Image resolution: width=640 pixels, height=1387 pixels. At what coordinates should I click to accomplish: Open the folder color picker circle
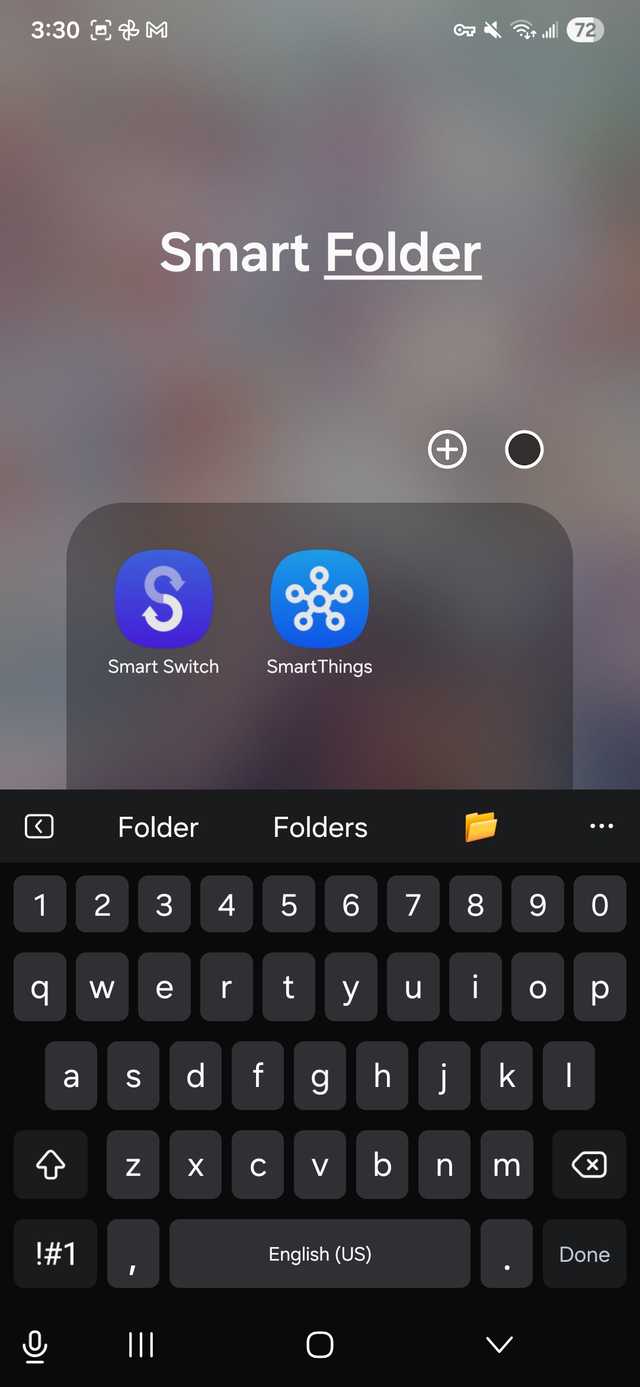click(524, 450)
